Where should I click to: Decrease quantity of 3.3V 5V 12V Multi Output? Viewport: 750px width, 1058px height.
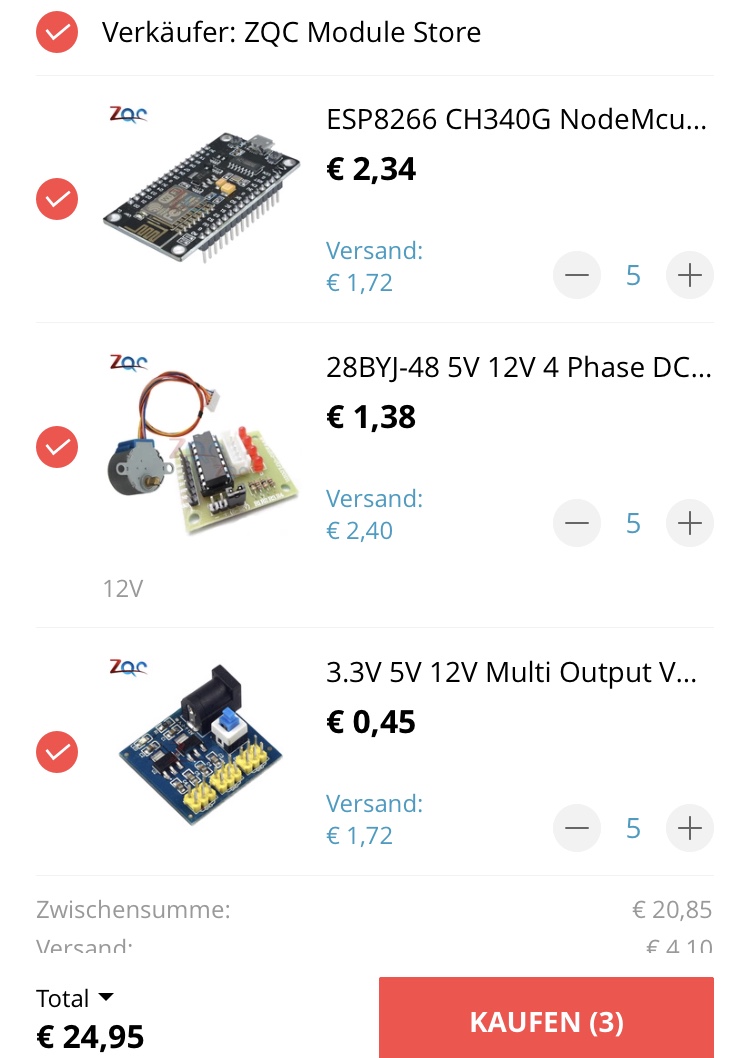[x=577, y=828]
